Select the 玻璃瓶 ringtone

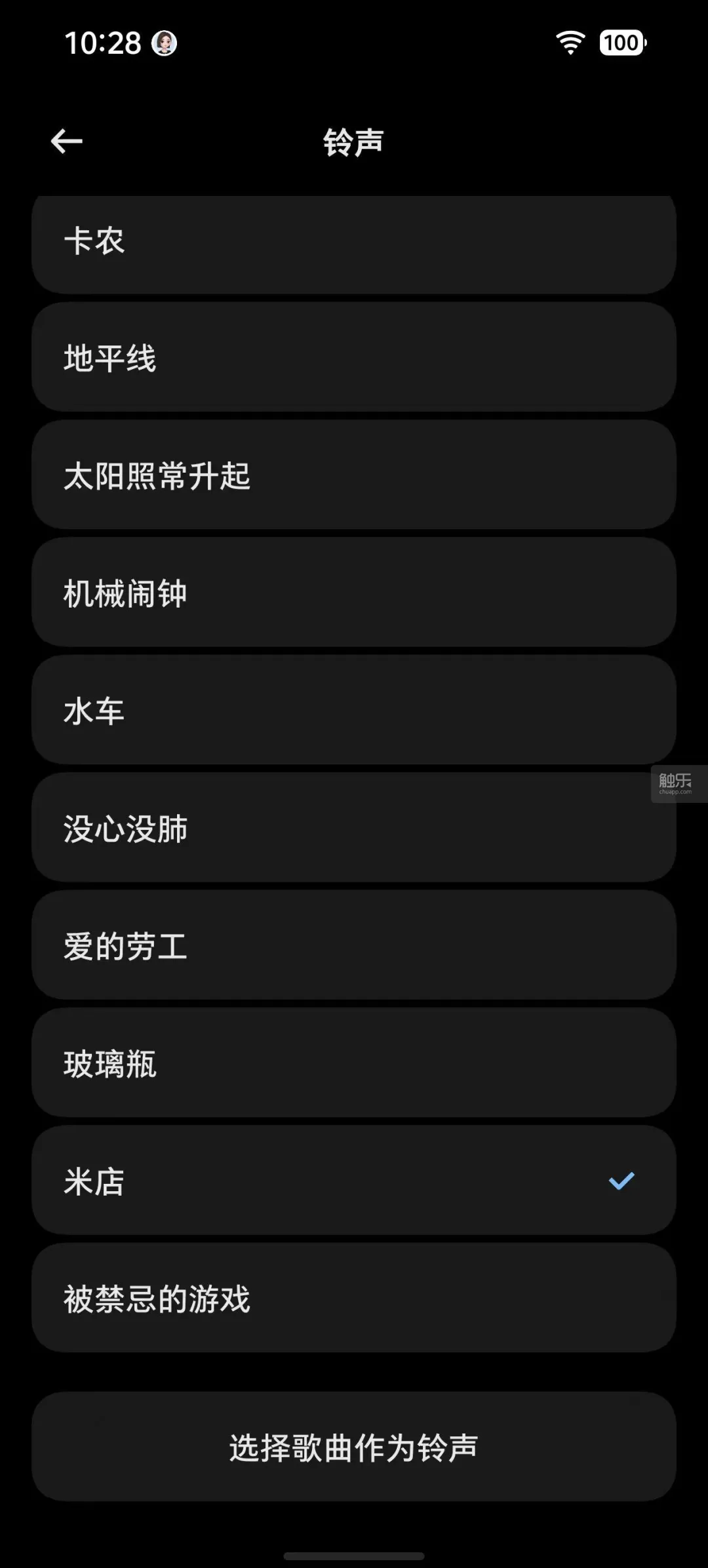(354, 1063)
